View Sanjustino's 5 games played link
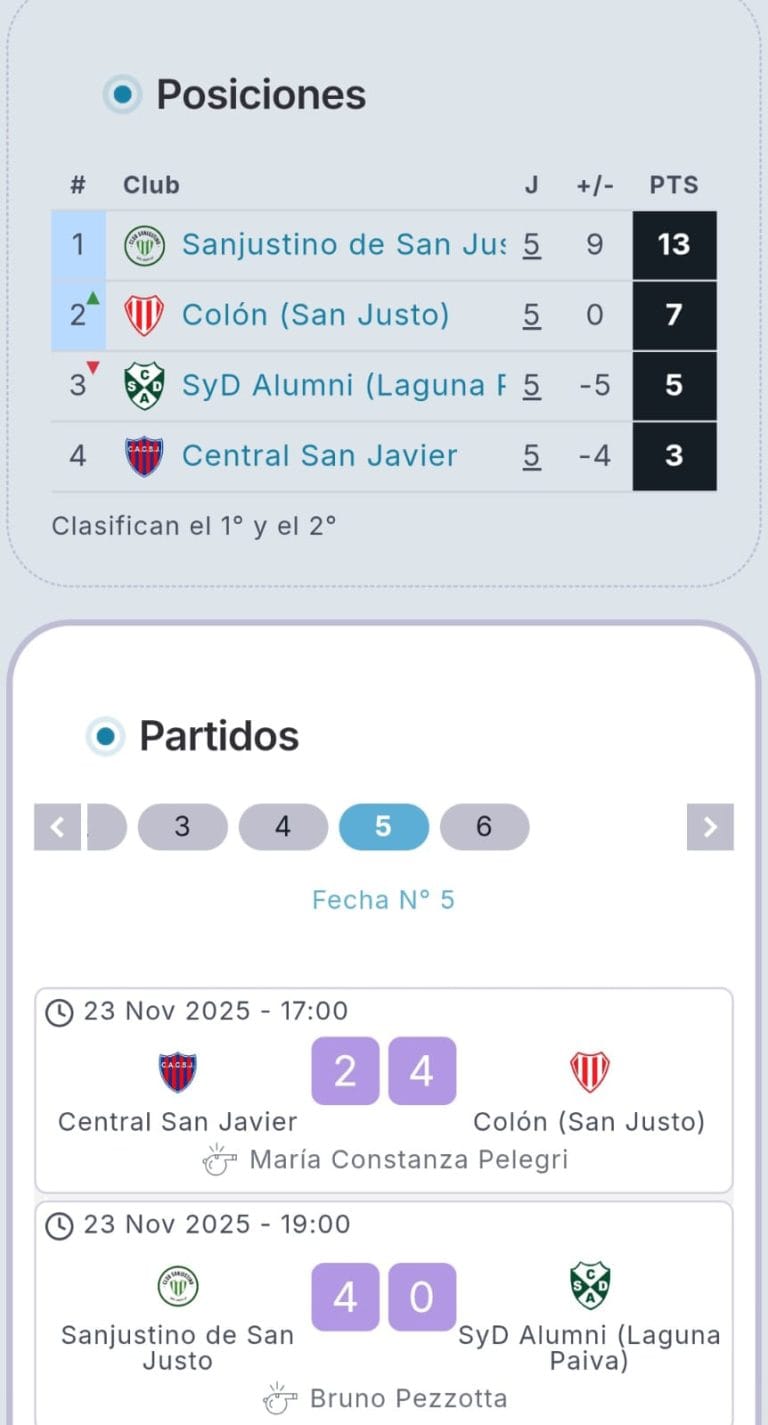The height and width of the screenshot is (1425, 768). (x=531, y=245)
